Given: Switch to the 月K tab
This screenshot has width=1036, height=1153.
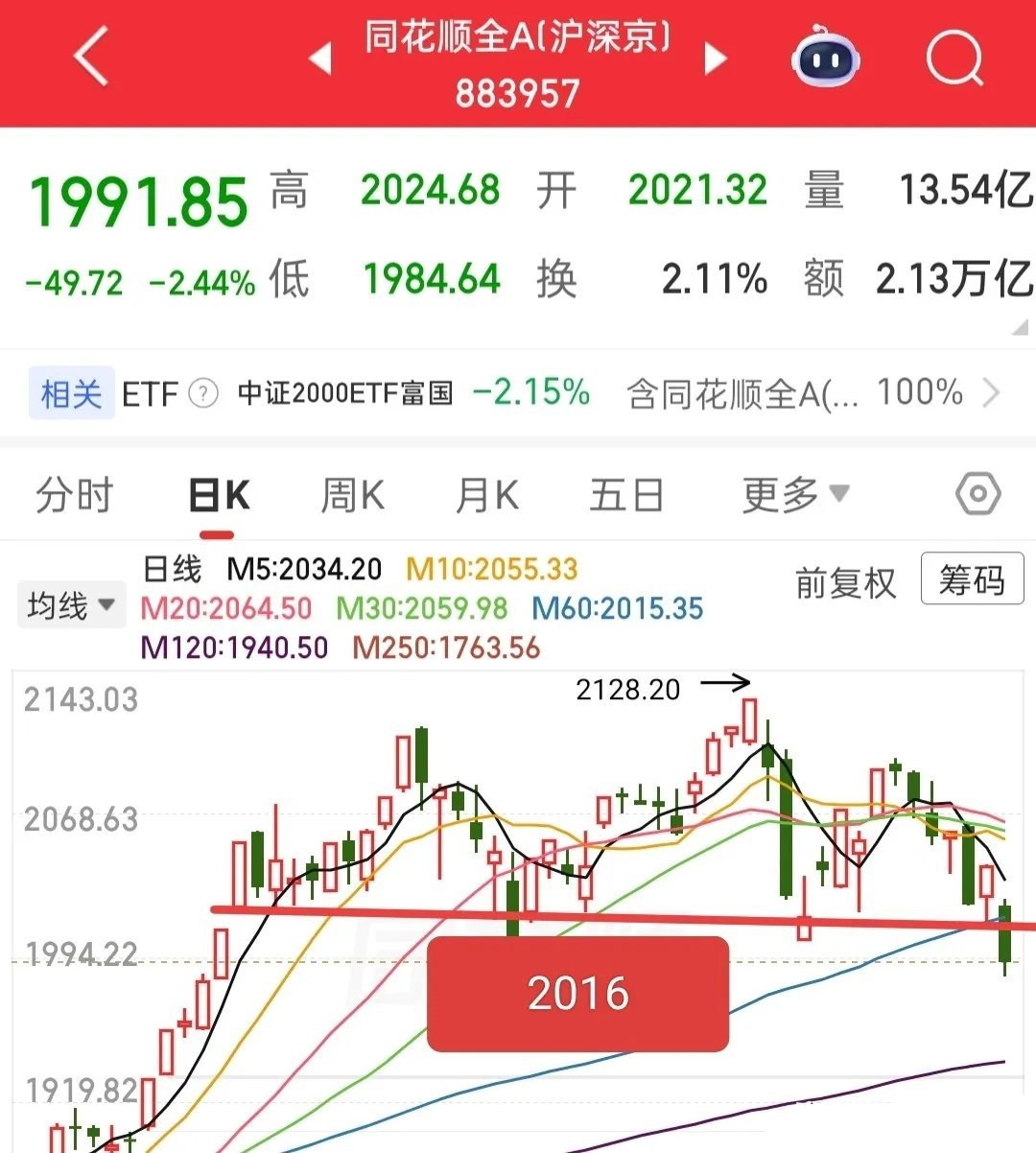Looking at the screenshot, I should tap(485, 494).
